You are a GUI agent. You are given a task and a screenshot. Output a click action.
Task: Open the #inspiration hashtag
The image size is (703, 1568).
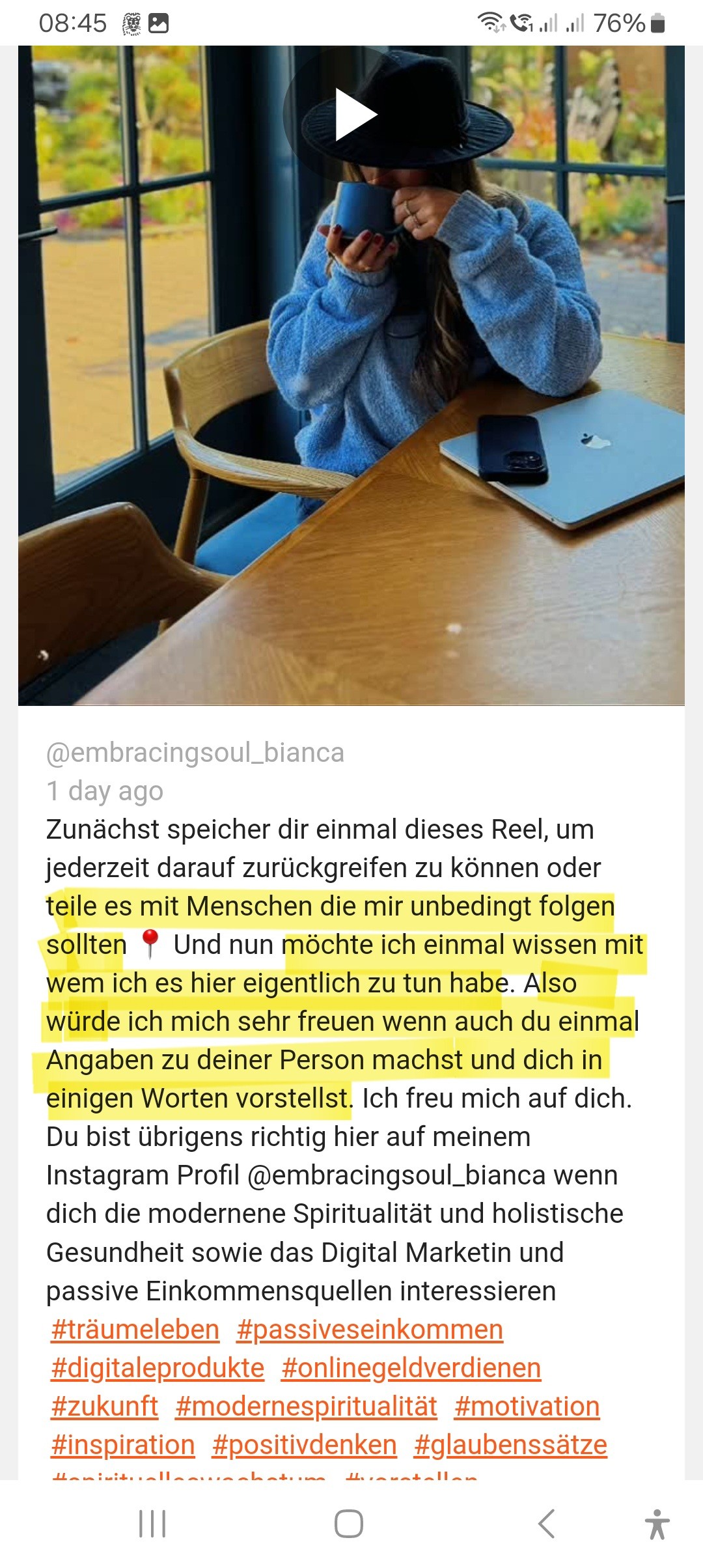tap(122, 1444)
